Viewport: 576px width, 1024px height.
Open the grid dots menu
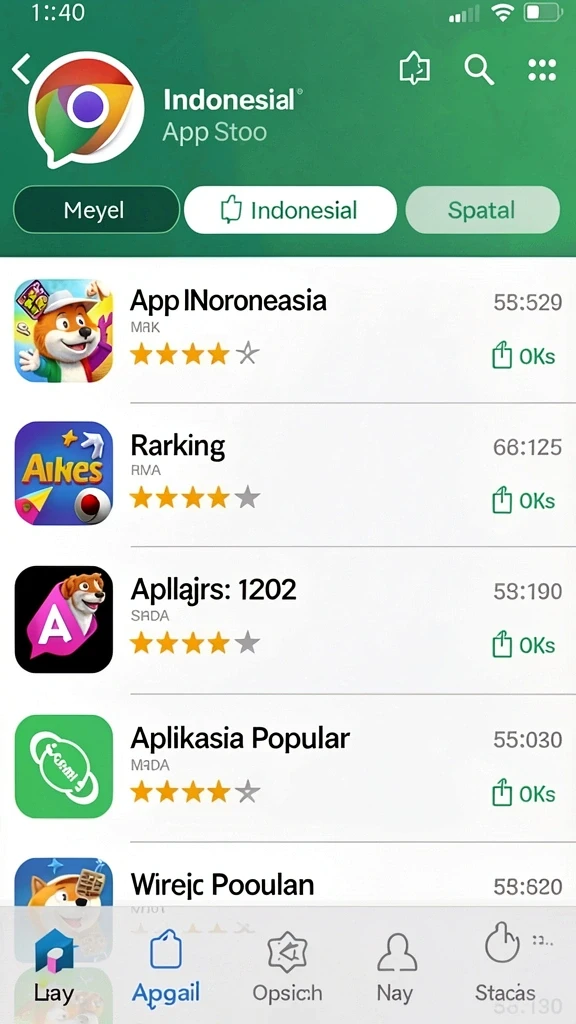pyautogui.click(x=542, y=70)
